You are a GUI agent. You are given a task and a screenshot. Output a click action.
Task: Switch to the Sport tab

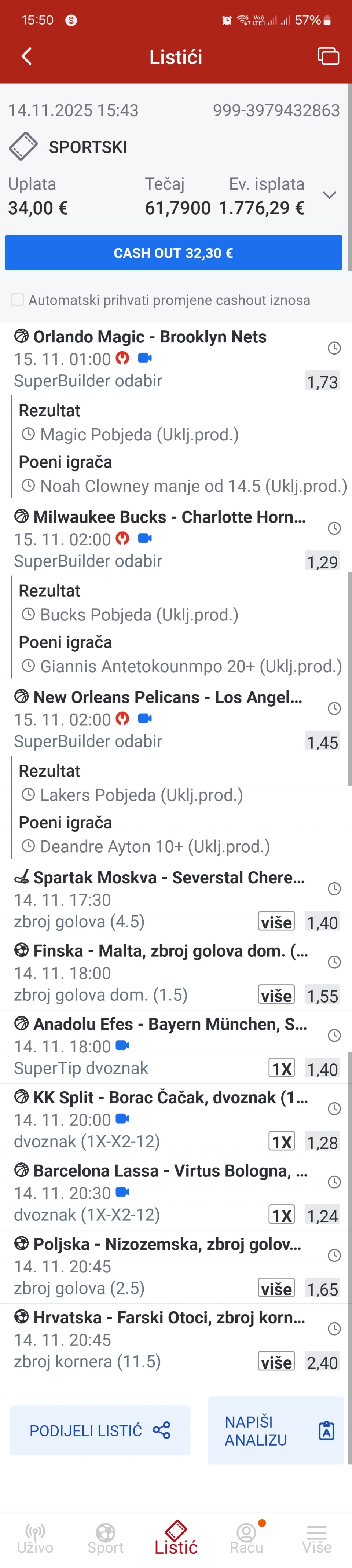click(x=105, y=1539)
